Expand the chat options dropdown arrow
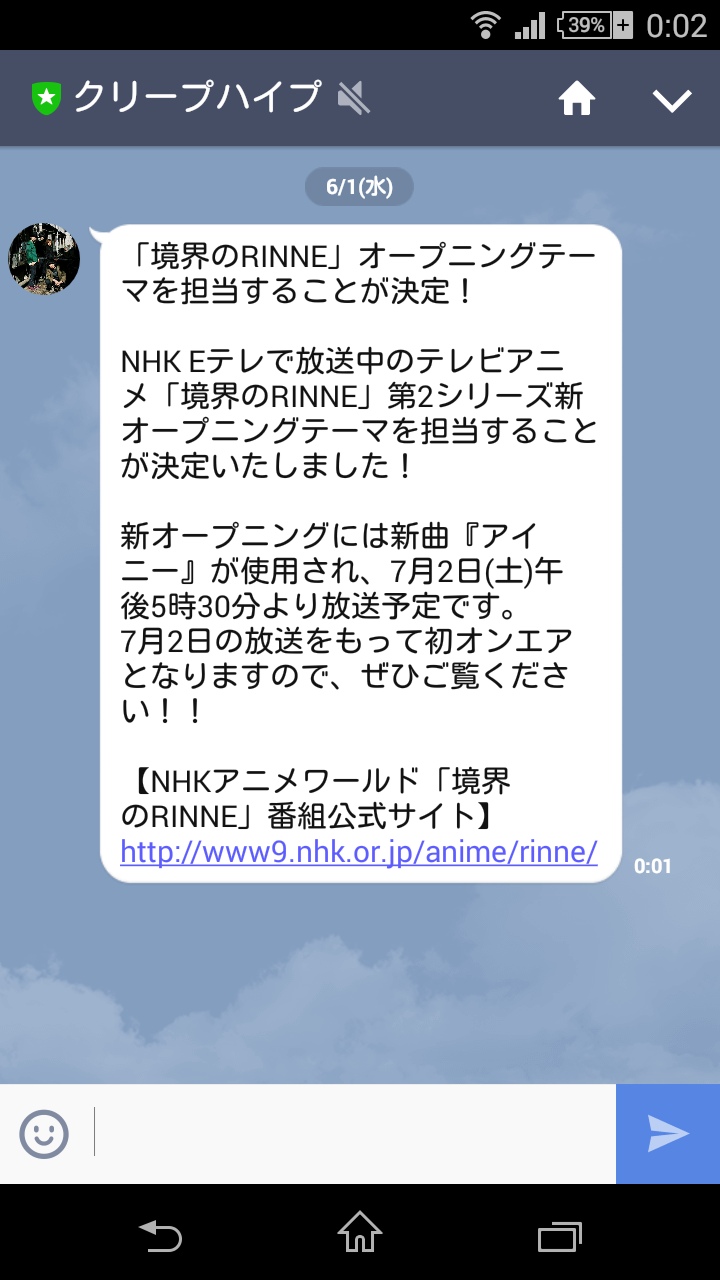This screenshot has width=720, height=1280. point(672,99)
